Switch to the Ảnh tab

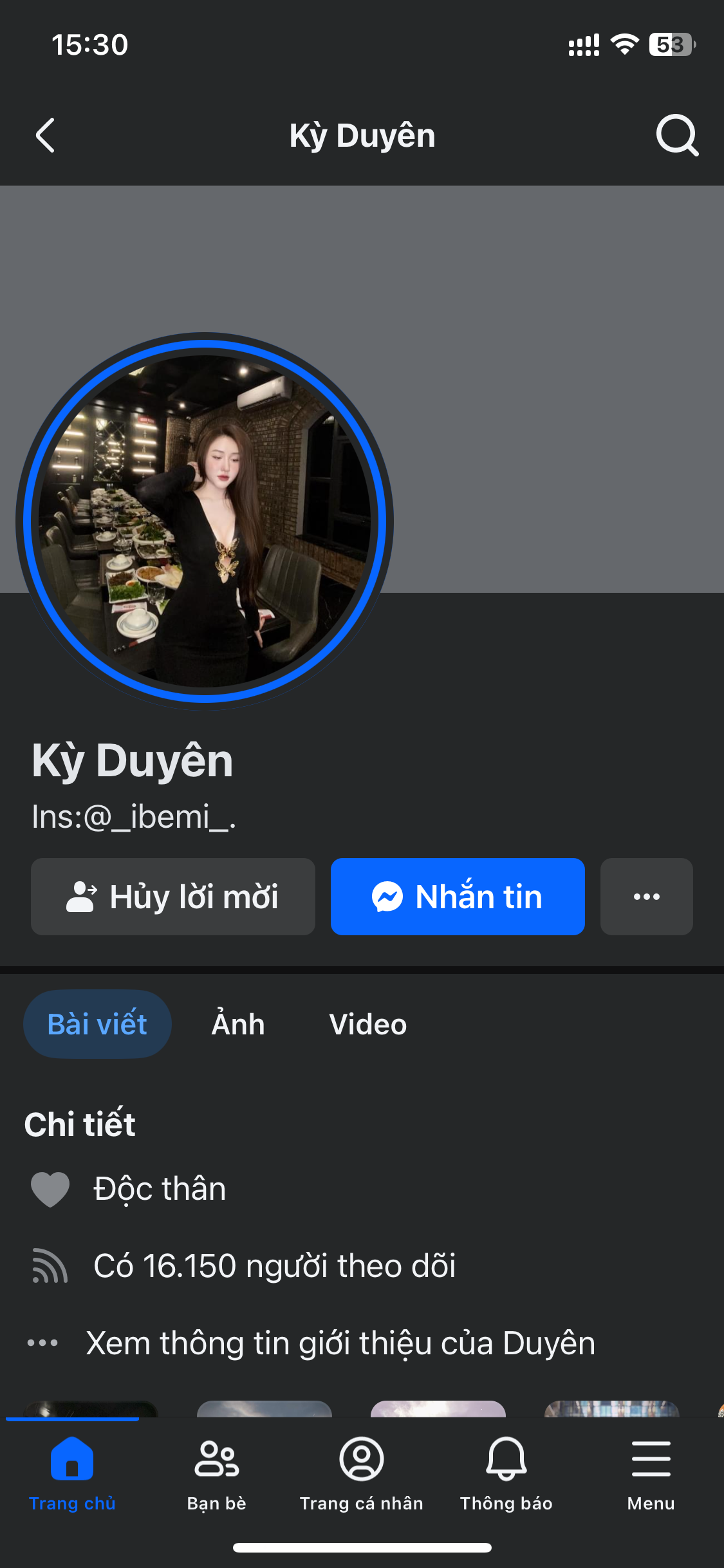pos(238,1024)
